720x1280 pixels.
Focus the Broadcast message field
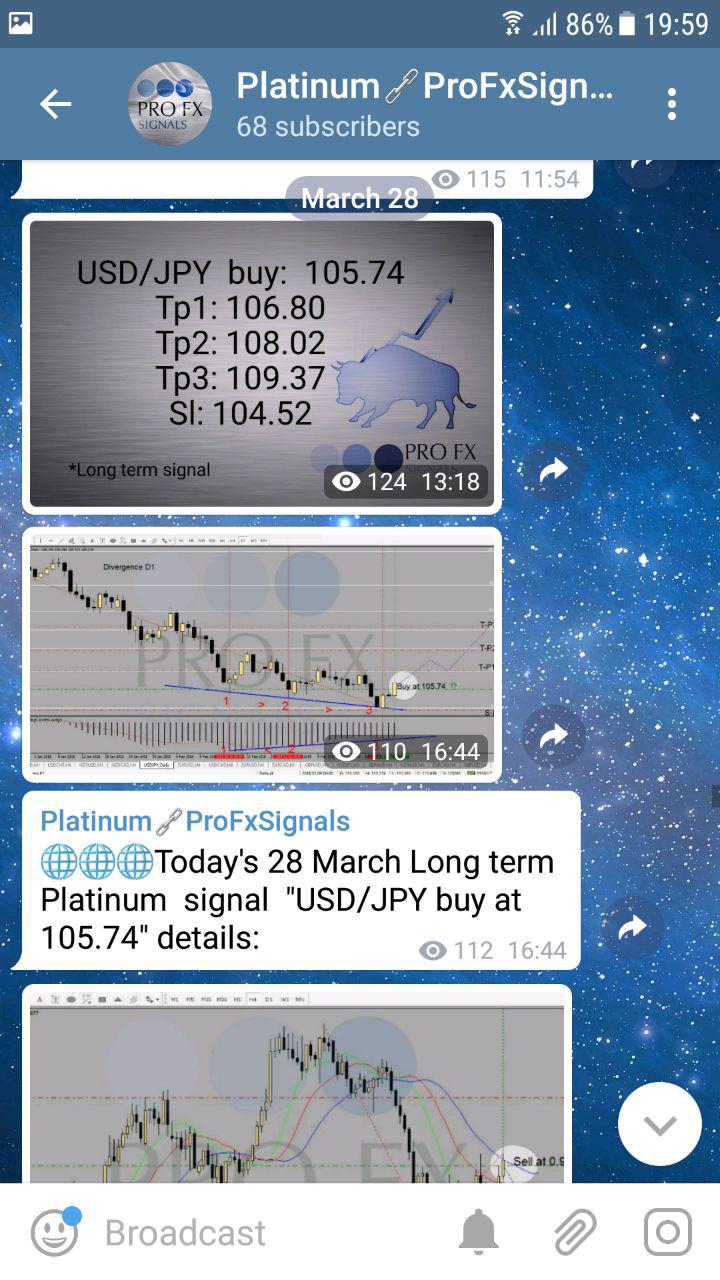coord(260,1232)
